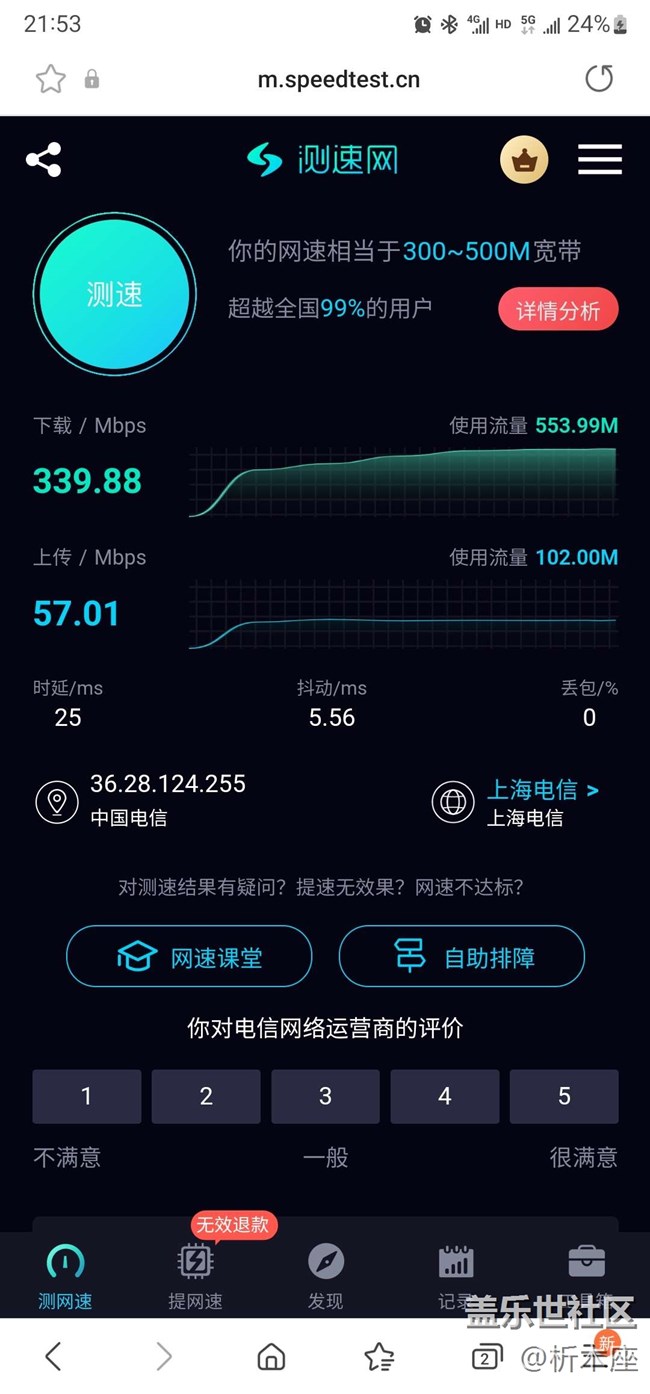Open the crown VIP icon

[524, 160]
